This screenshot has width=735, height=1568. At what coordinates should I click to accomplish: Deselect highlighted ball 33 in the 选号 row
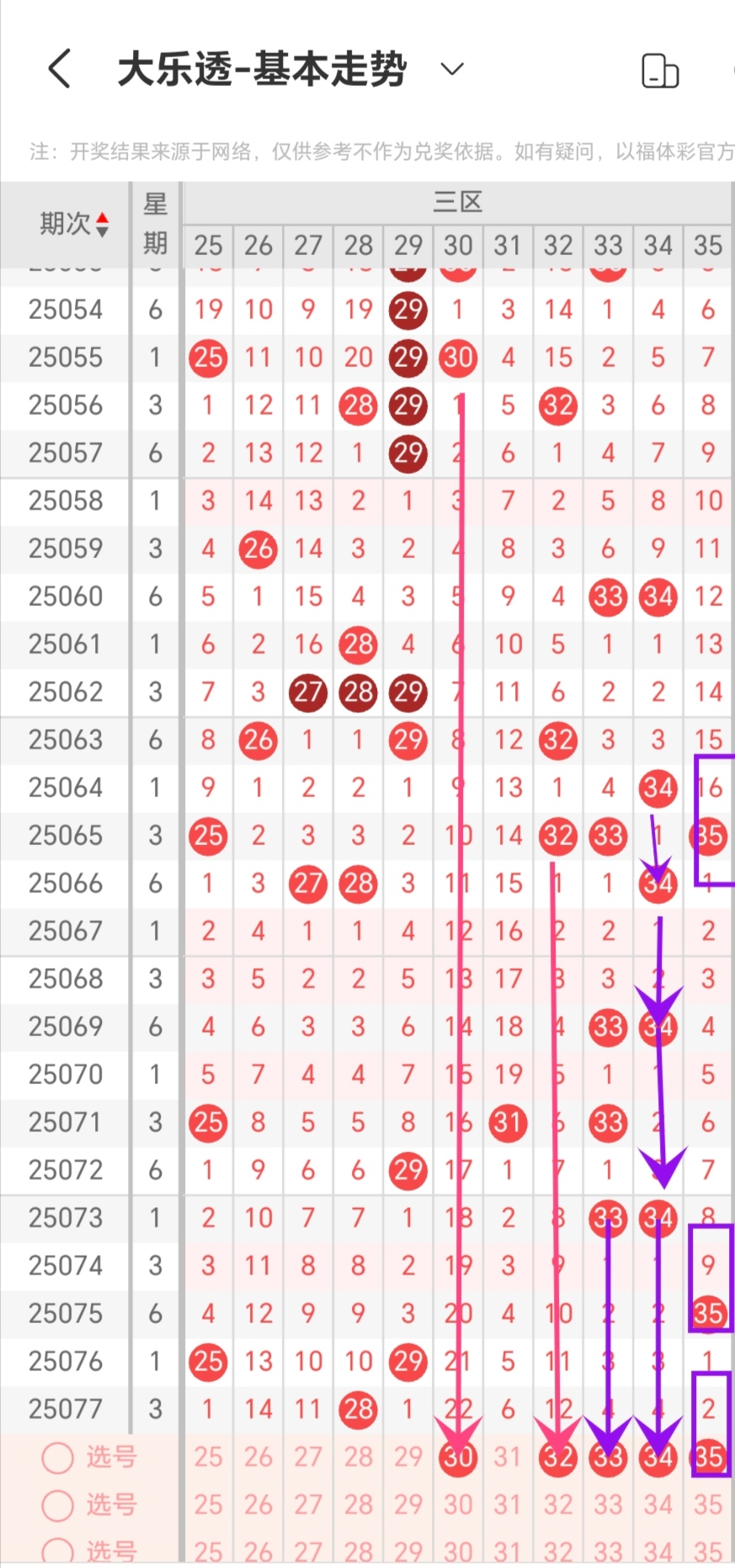tap(608, 1457)
